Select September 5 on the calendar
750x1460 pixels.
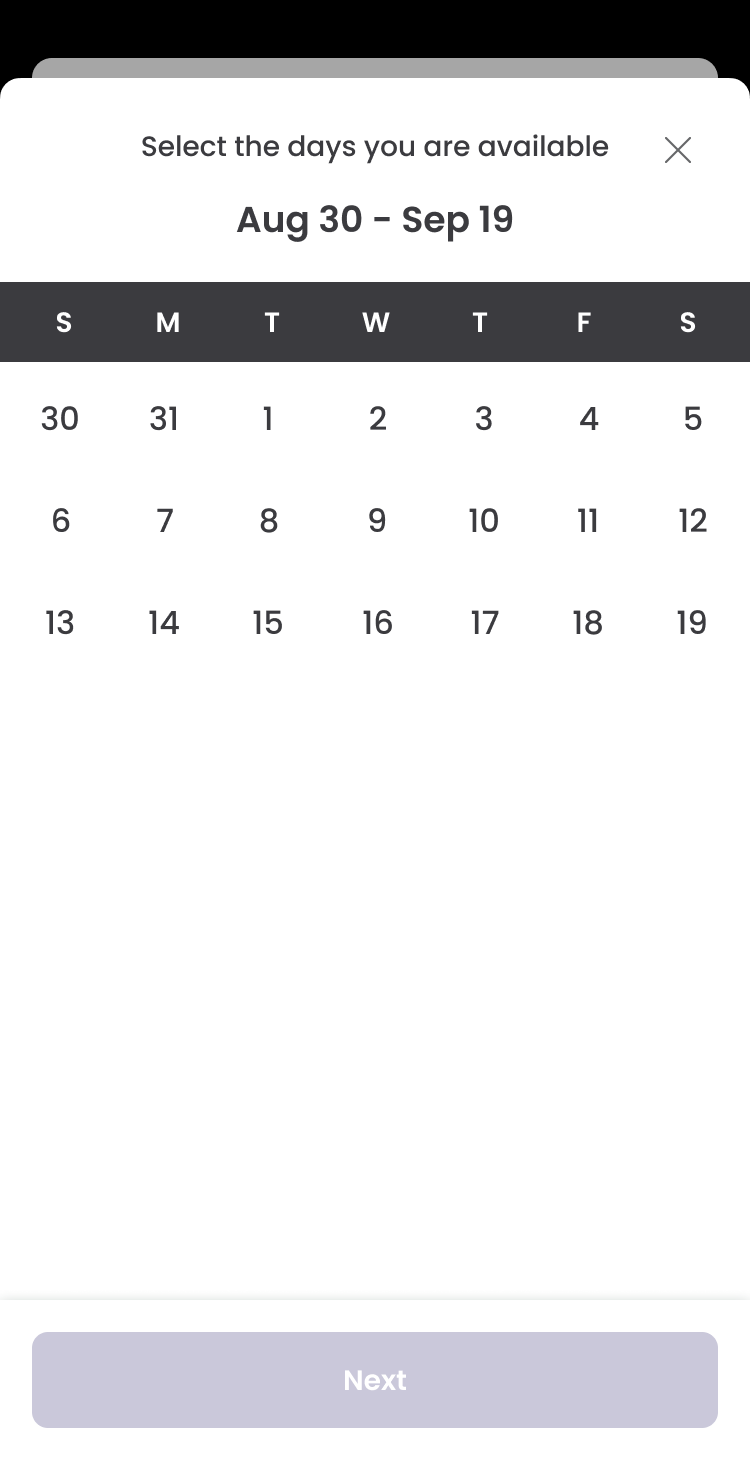click(692, 419)
